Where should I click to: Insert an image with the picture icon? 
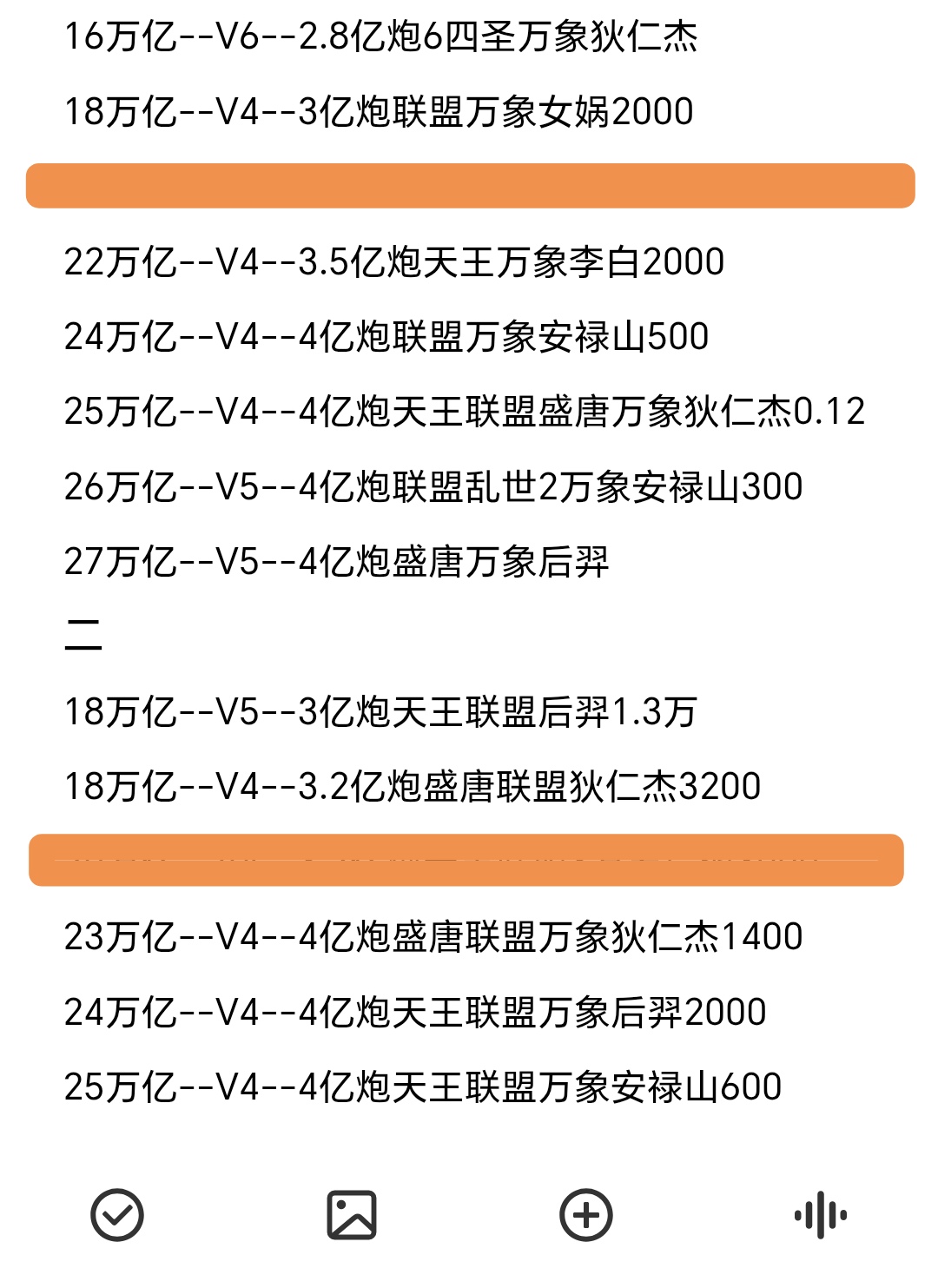pos(352,1214)
